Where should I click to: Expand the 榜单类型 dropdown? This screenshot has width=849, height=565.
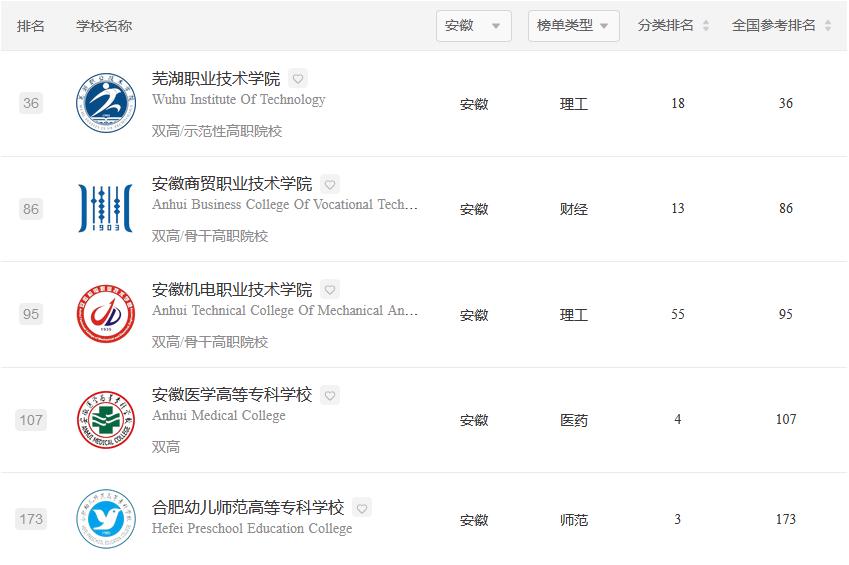point(573,26)
